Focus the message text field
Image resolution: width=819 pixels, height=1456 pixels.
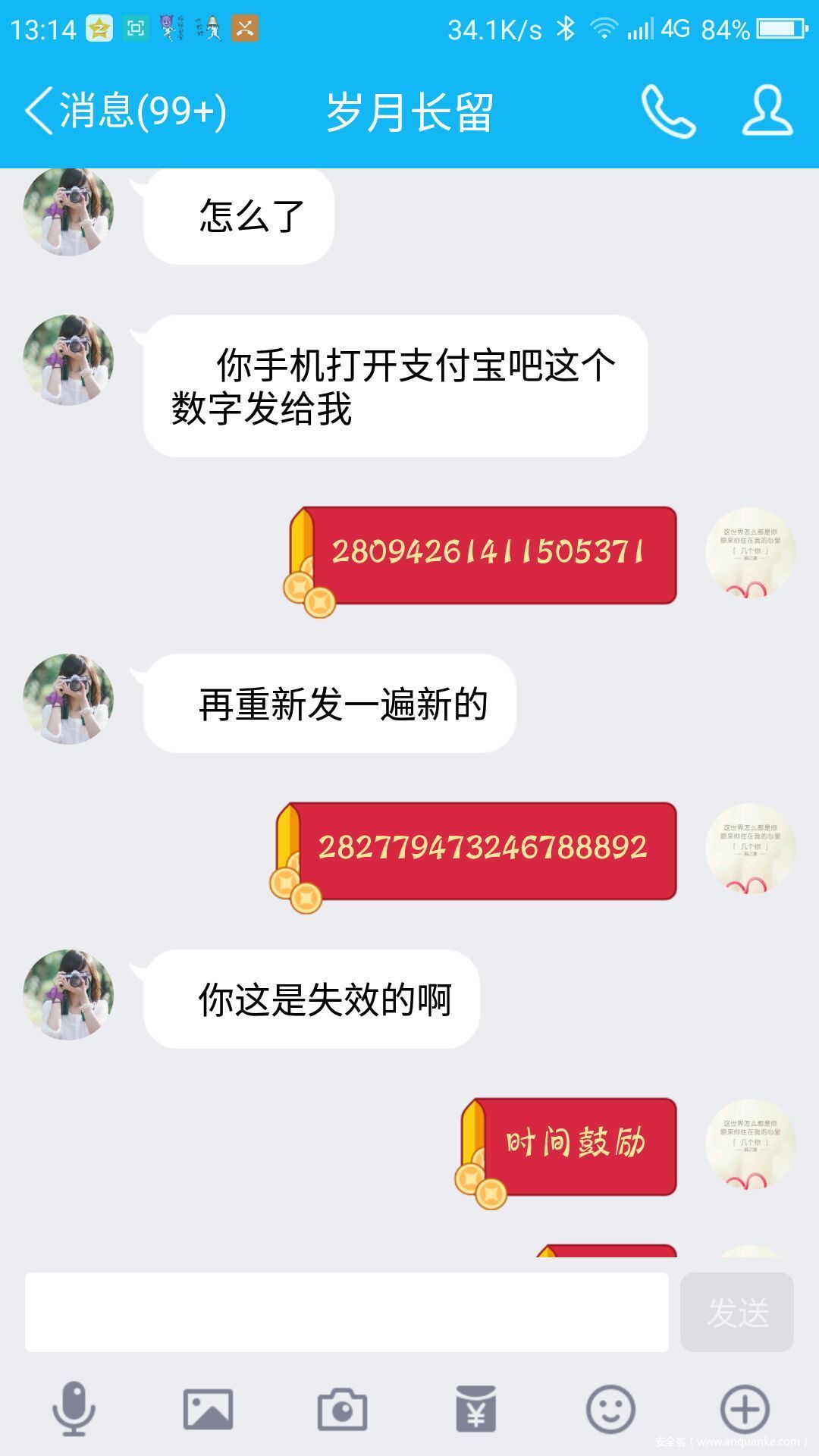(347, 1312)
